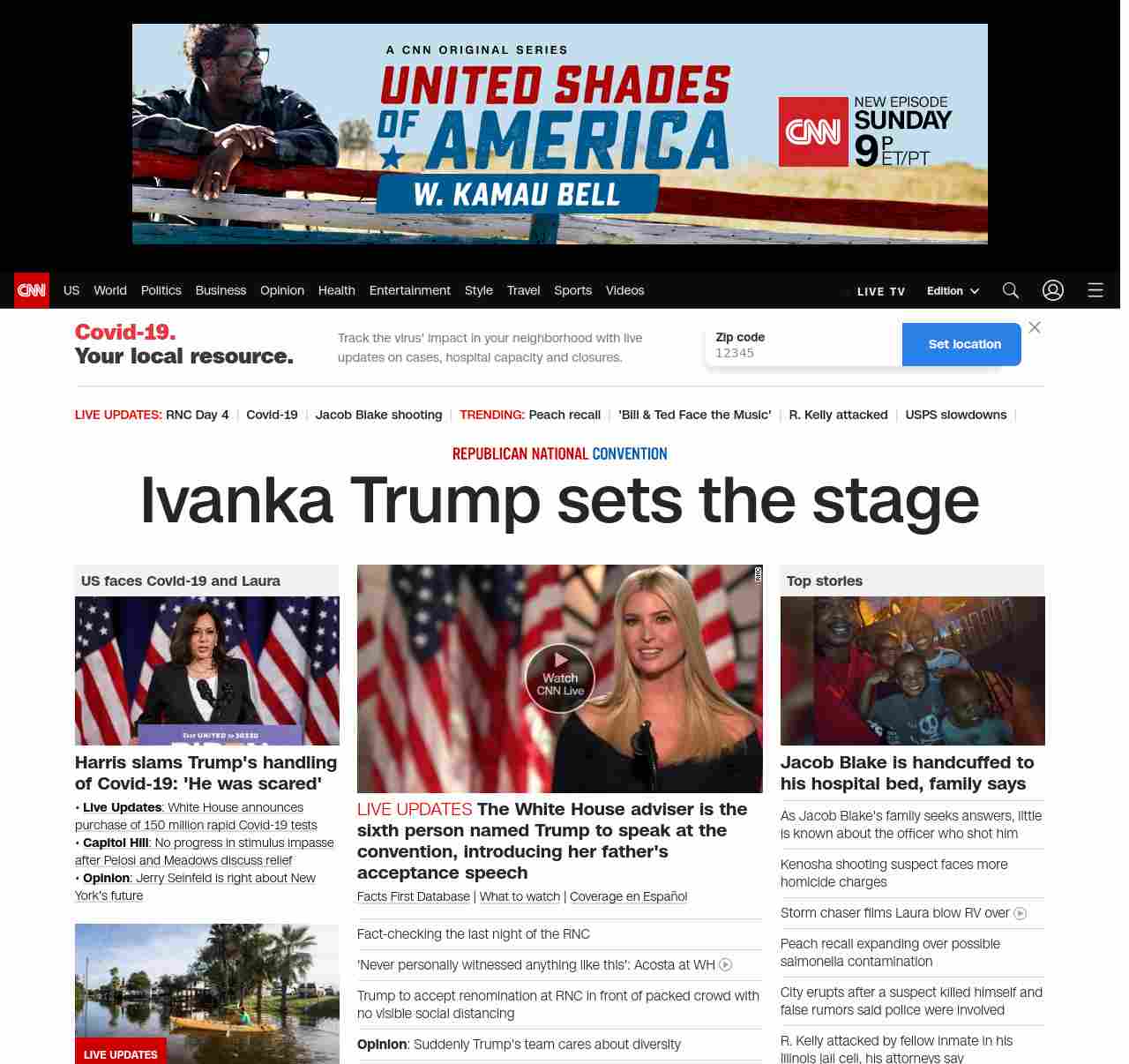1129x1064 pixels.
Task: Tap the Set location button
Action: click(964, 344)
